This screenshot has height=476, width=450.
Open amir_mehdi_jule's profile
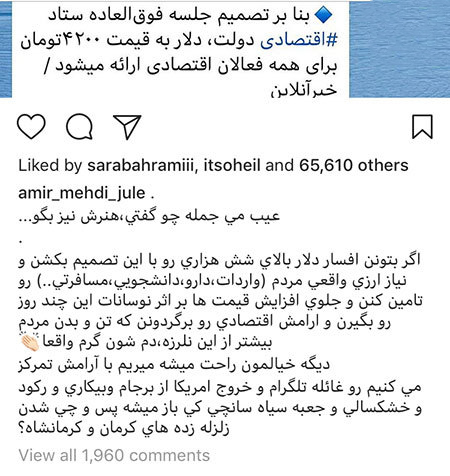tap(82, 193)
